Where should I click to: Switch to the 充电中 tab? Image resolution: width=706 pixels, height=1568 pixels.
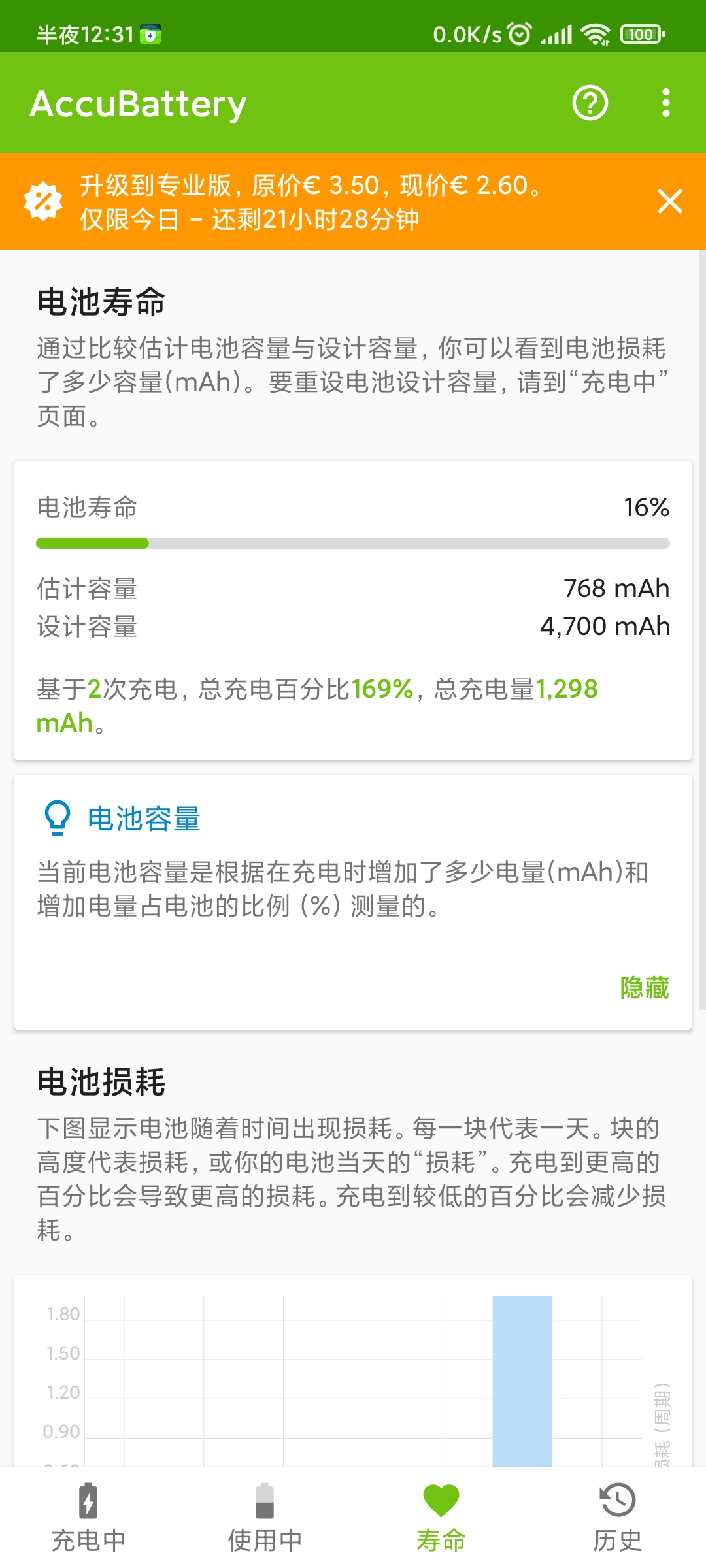(x=88, y=1517)
